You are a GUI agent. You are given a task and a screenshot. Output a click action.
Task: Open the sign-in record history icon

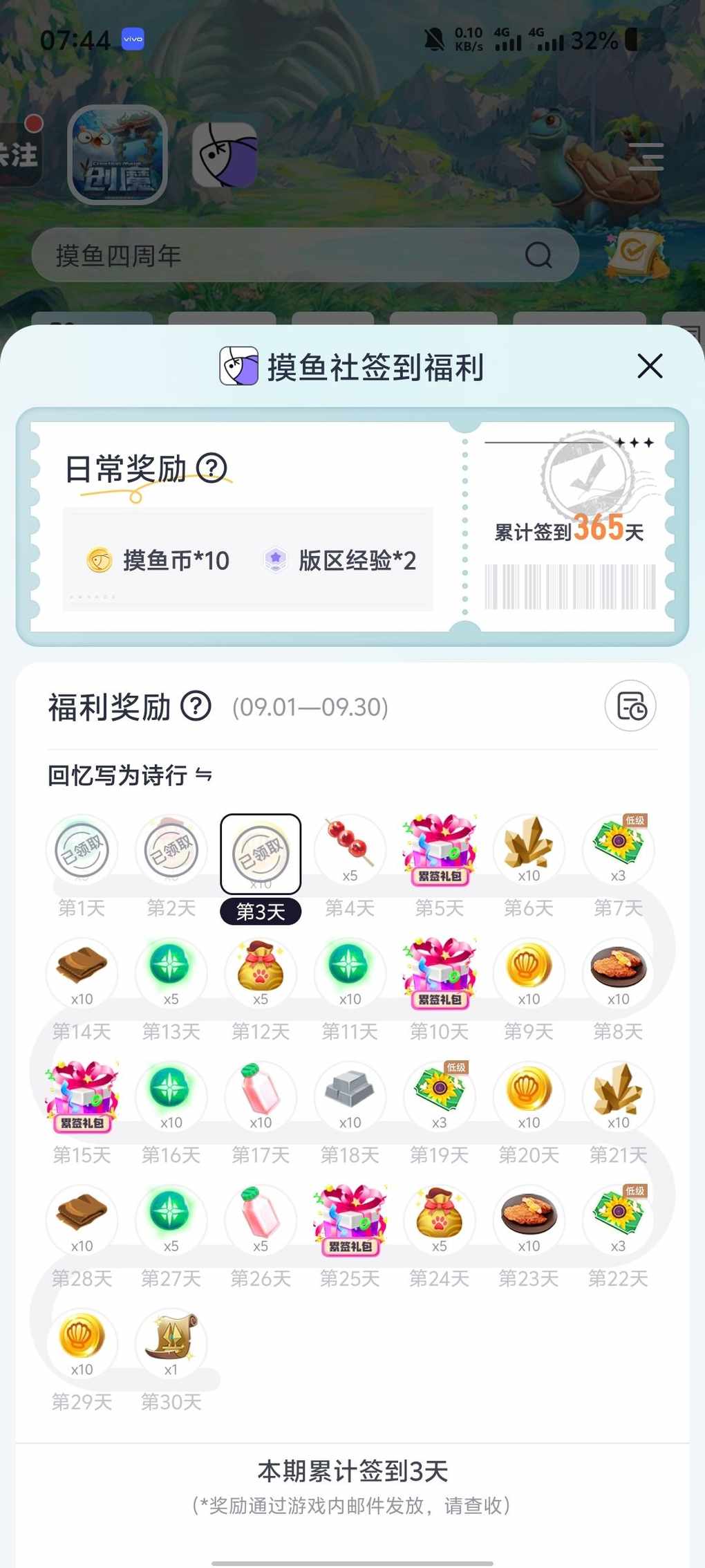(x=630, y=706)
